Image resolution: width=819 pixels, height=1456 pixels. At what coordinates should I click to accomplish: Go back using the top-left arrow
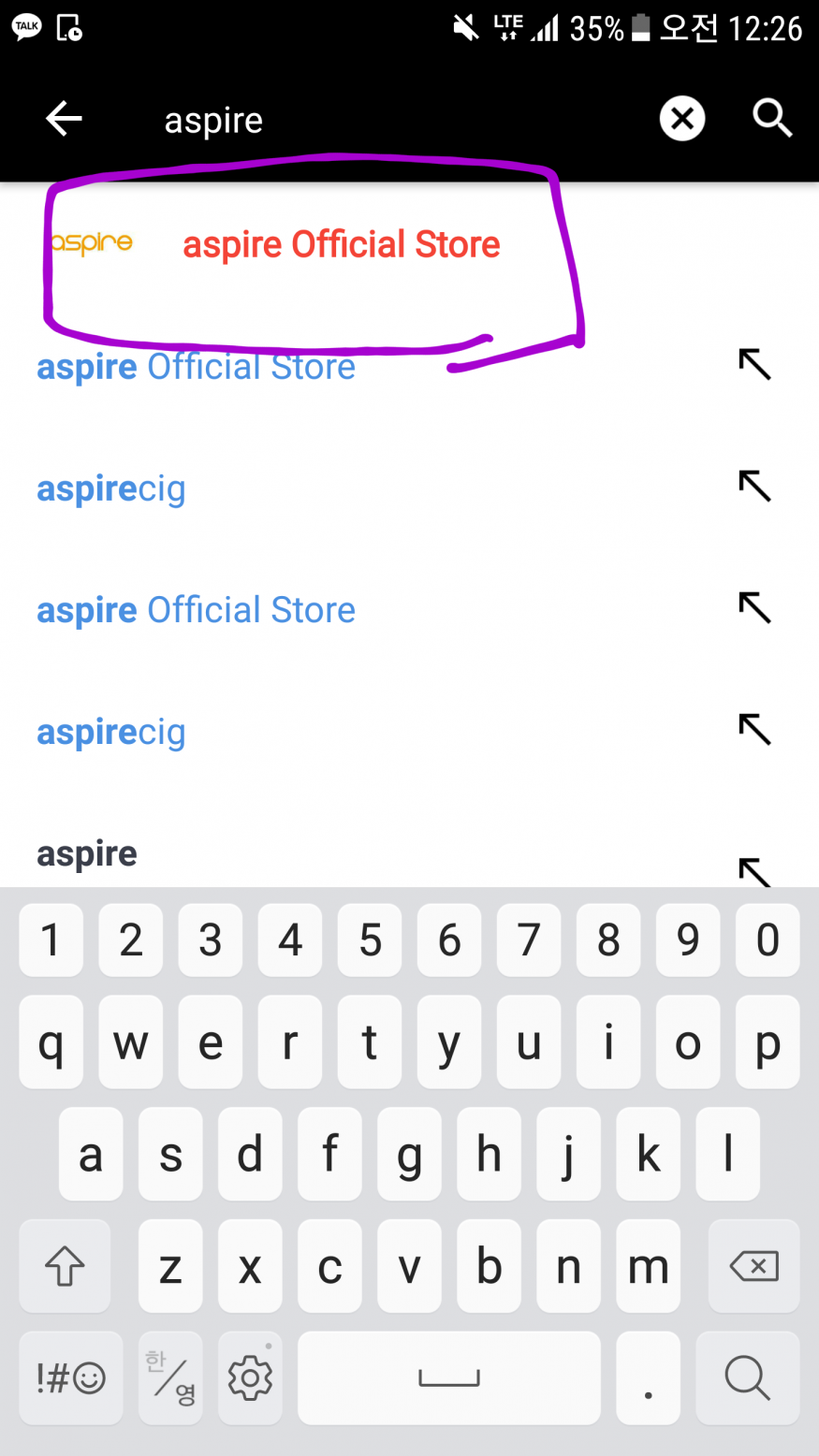(64, 119)
